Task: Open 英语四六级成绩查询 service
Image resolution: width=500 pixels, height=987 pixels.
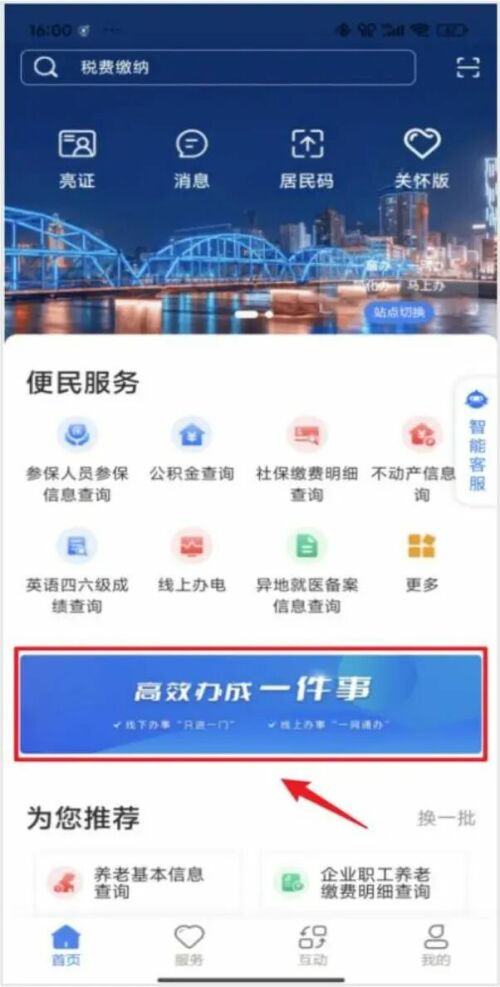Action: coord(77,572)
